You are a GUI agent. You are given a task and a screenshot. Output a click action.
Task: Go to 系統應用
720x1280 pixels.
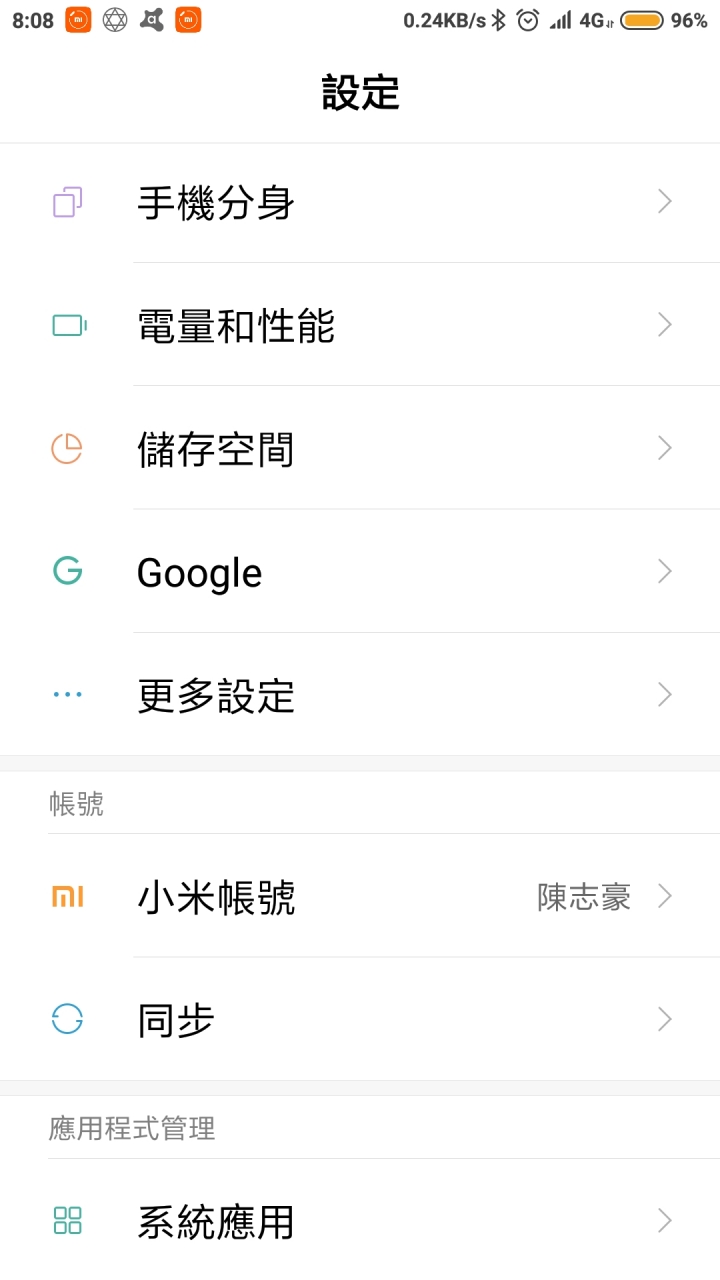[x=360, y=1220]
